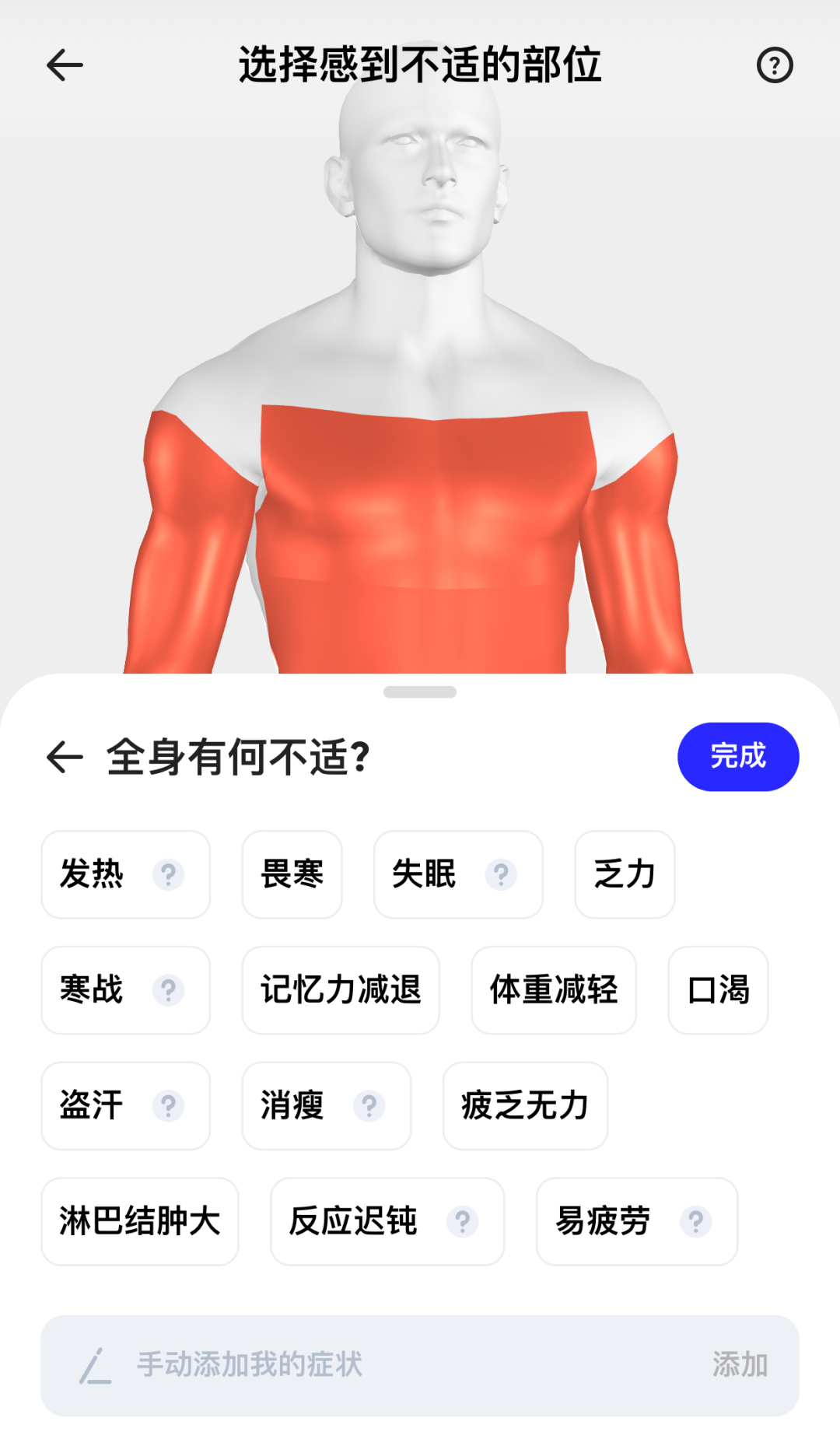Click 添加 to add a custom symptom
The height and width of the screenshot is (1453, 840).
(740, 1364)
